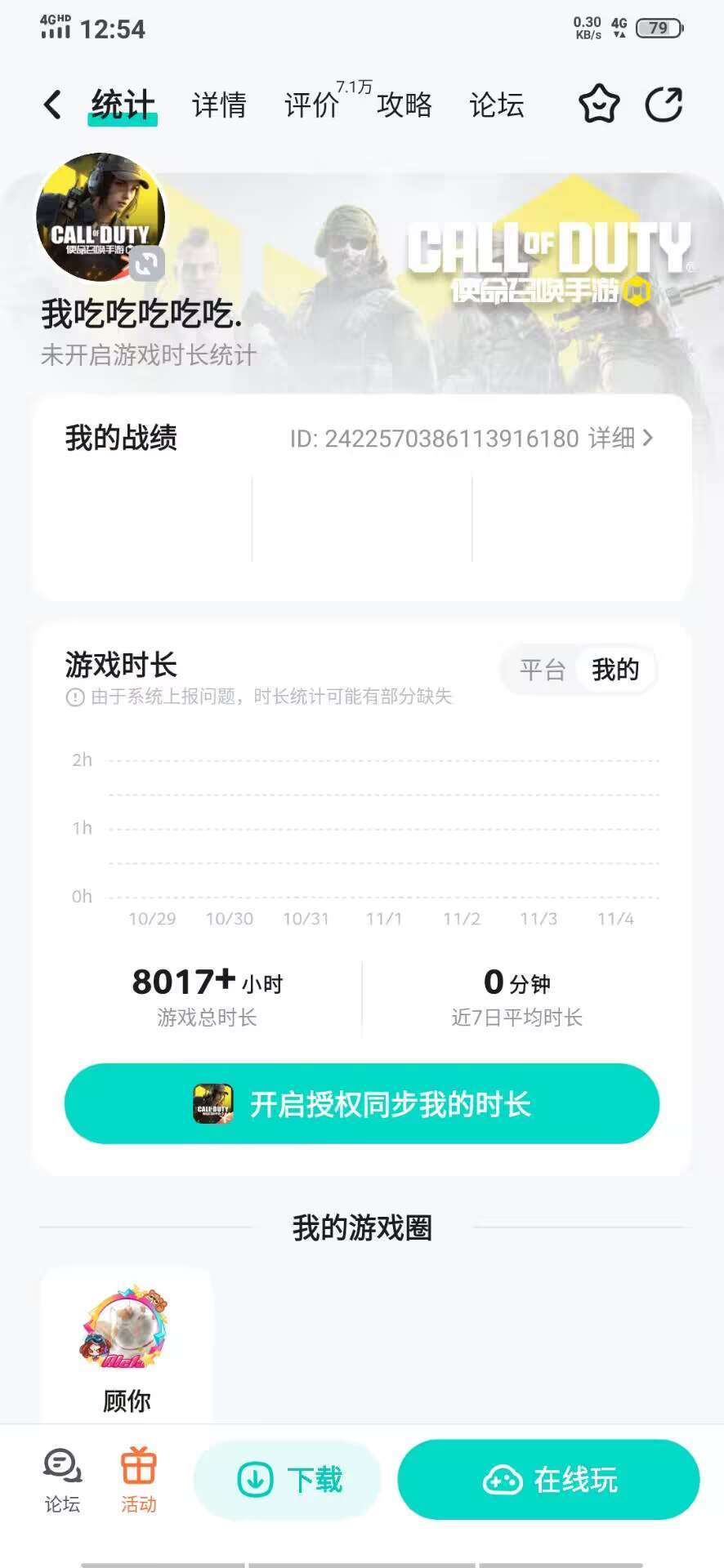Tap the gamepad icon on 在线玩 button
724x1568 pixels.
coord(501,1479)
